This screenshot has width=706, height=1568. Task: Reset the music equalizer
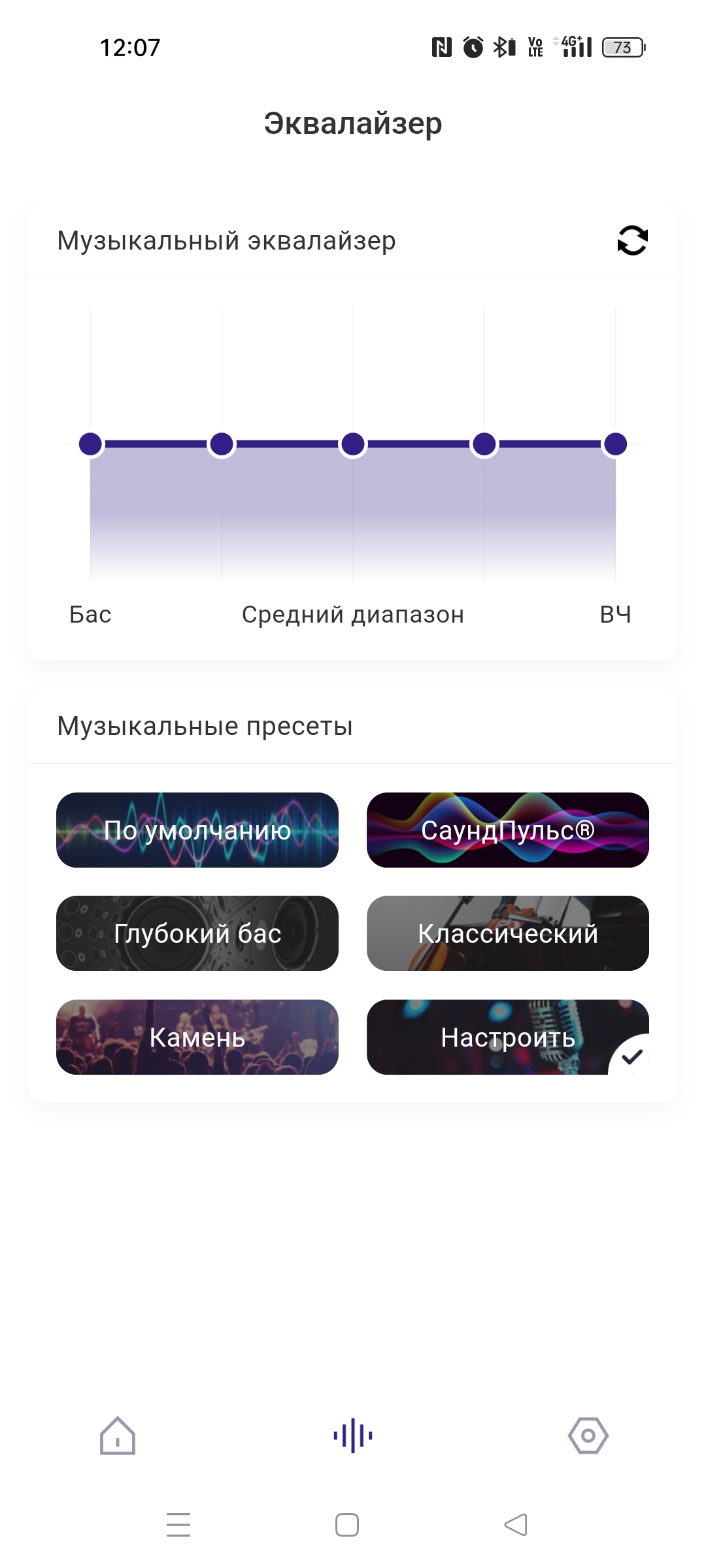click(632, 240)
